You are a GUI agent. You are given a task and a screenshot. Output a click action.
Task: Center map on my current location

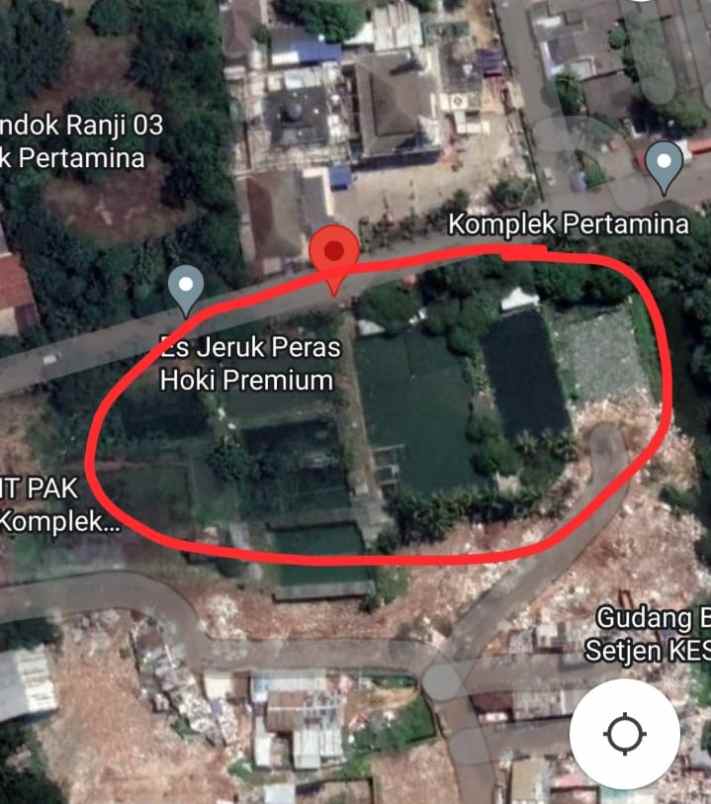[625, 735]
